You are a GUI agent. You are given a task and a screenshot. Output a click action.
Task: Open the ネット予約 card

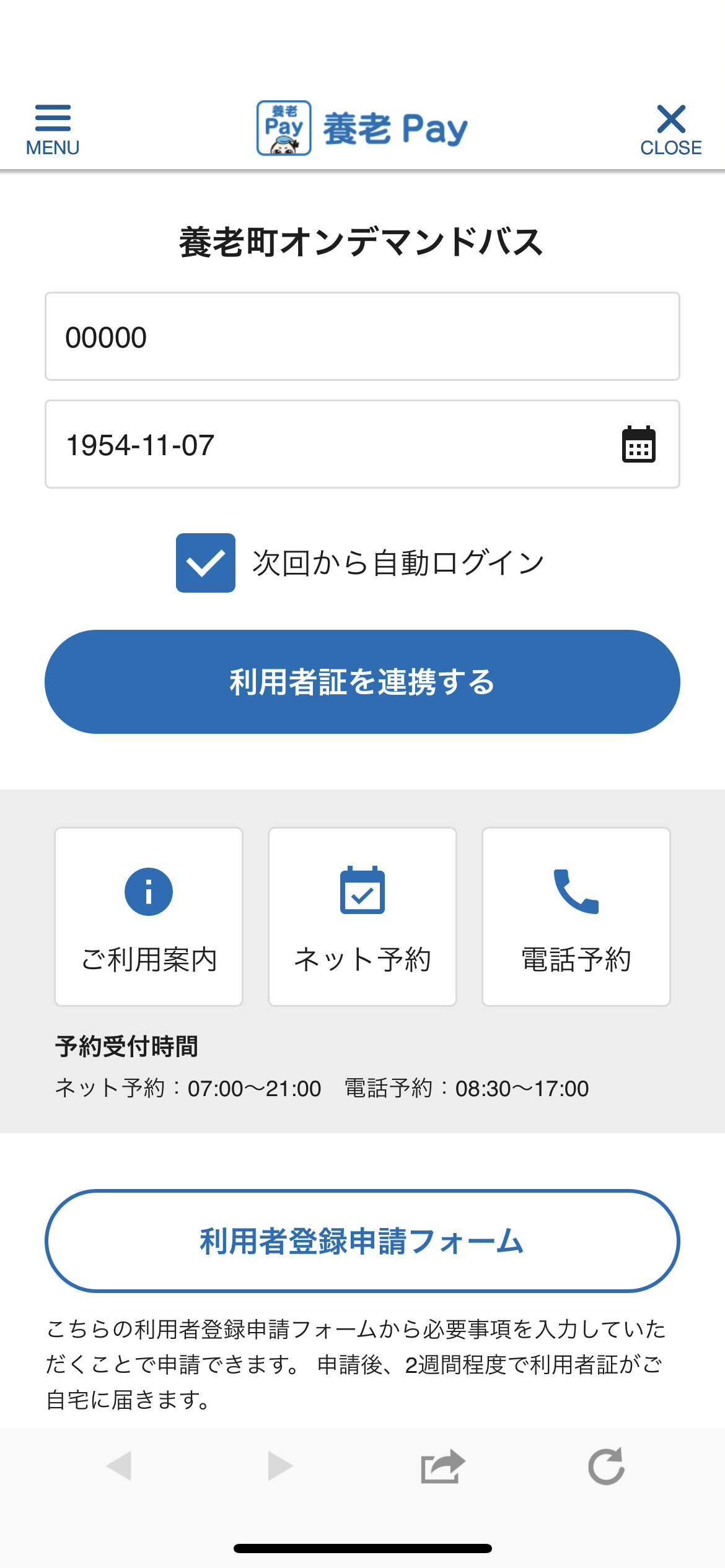362,917
